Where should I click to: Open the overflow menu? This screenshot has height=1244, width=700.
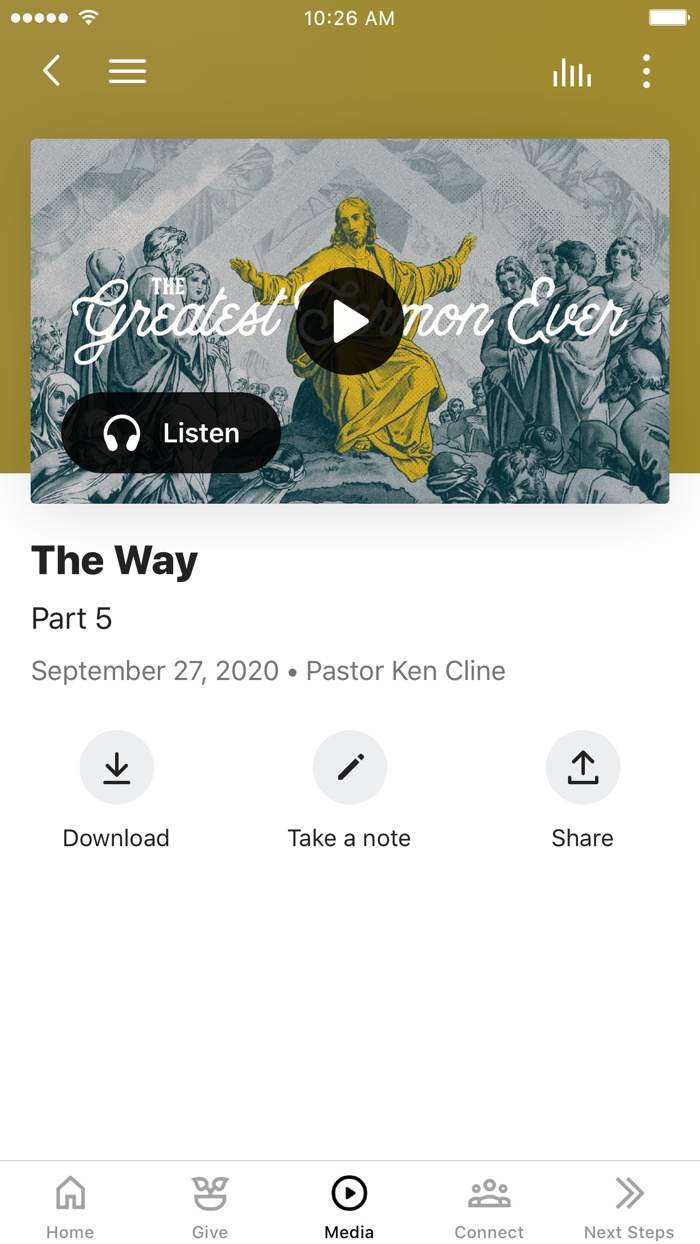coord(647,71)
